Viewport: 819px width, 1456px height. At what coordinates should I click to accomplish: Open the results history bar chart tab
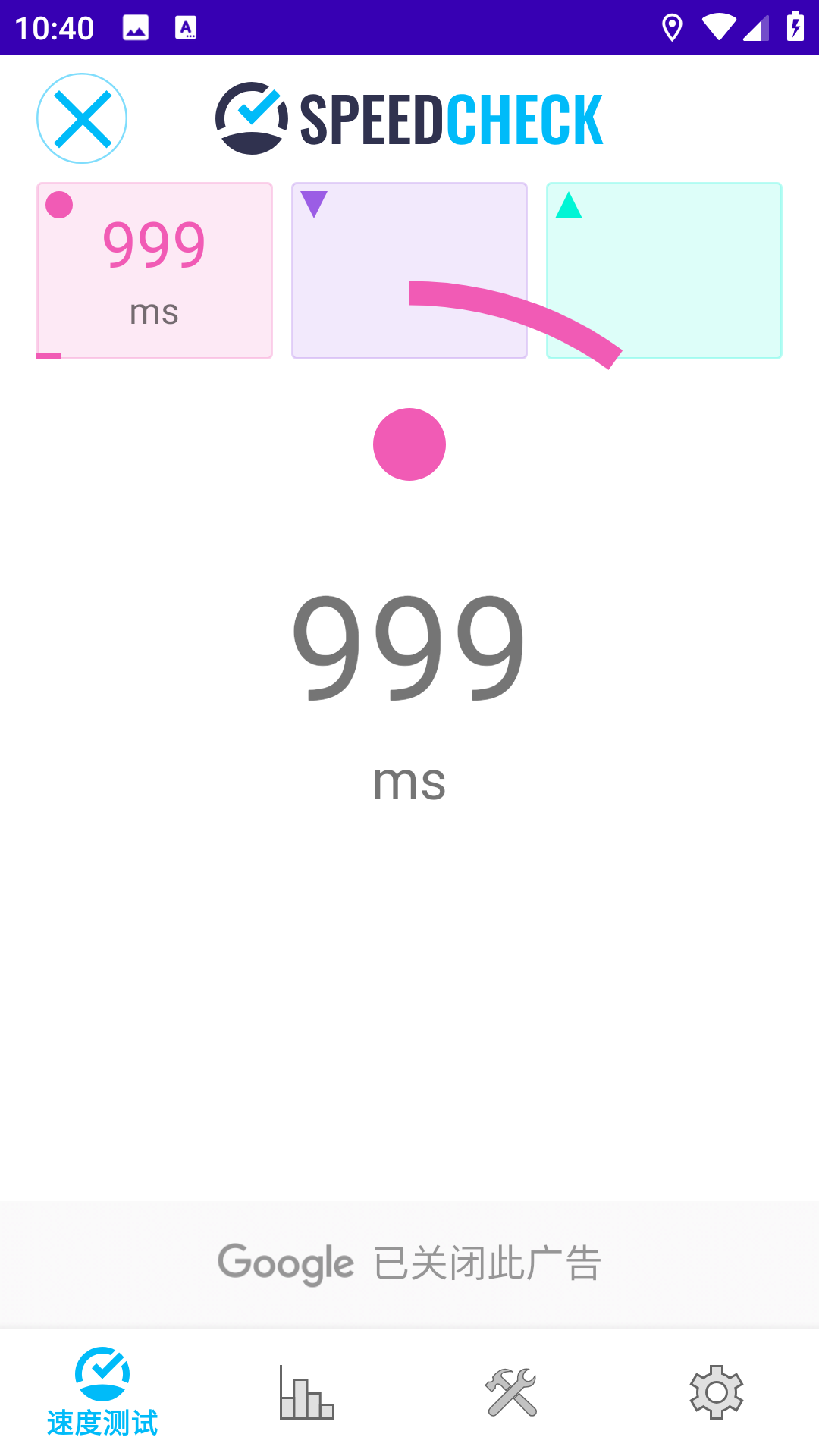pyautogui.click(x=307, y=1392)
